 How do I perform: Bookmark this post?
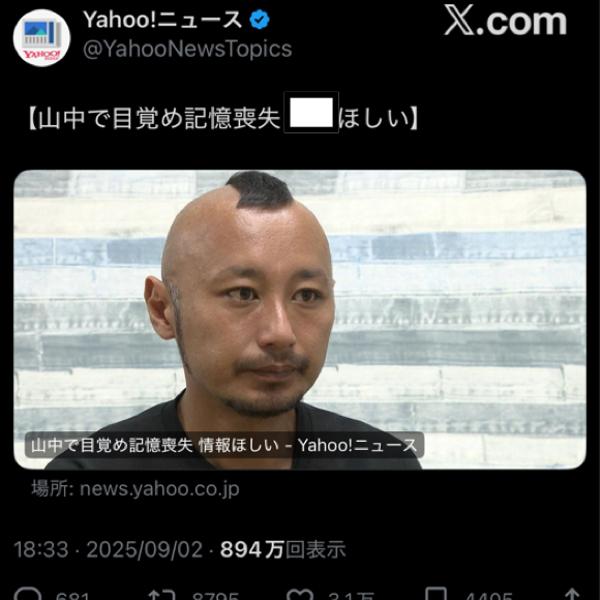[436, 596]
